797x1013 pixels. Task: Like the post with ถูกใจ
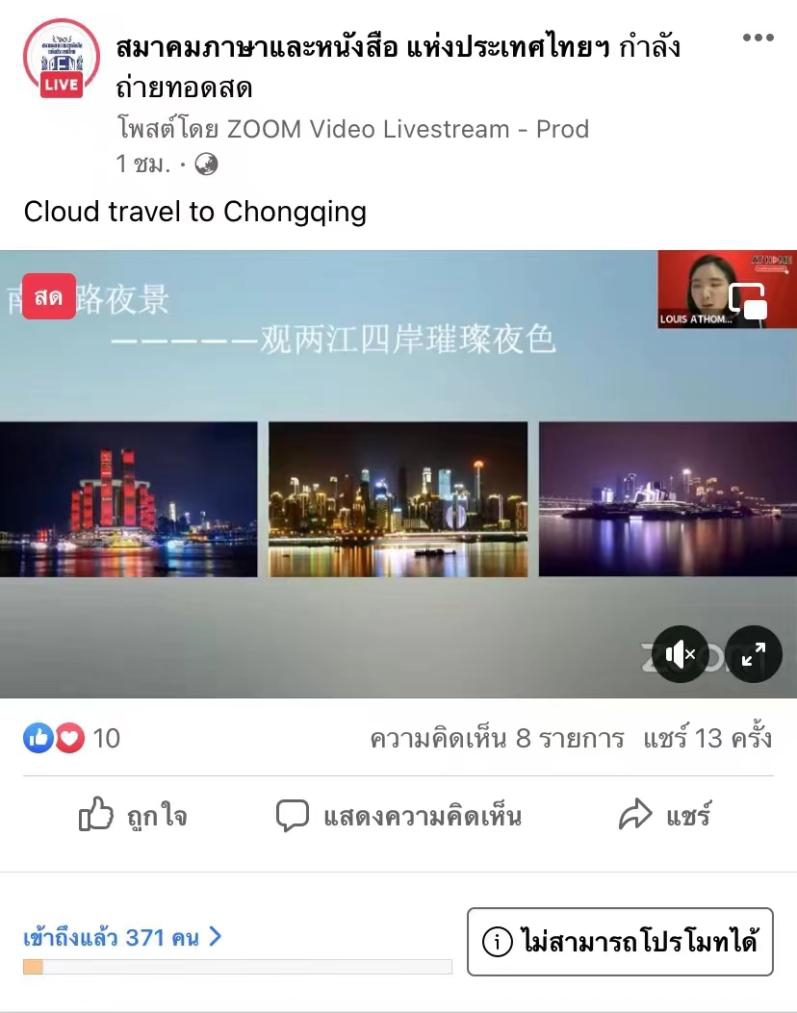(x=133, y=817)
